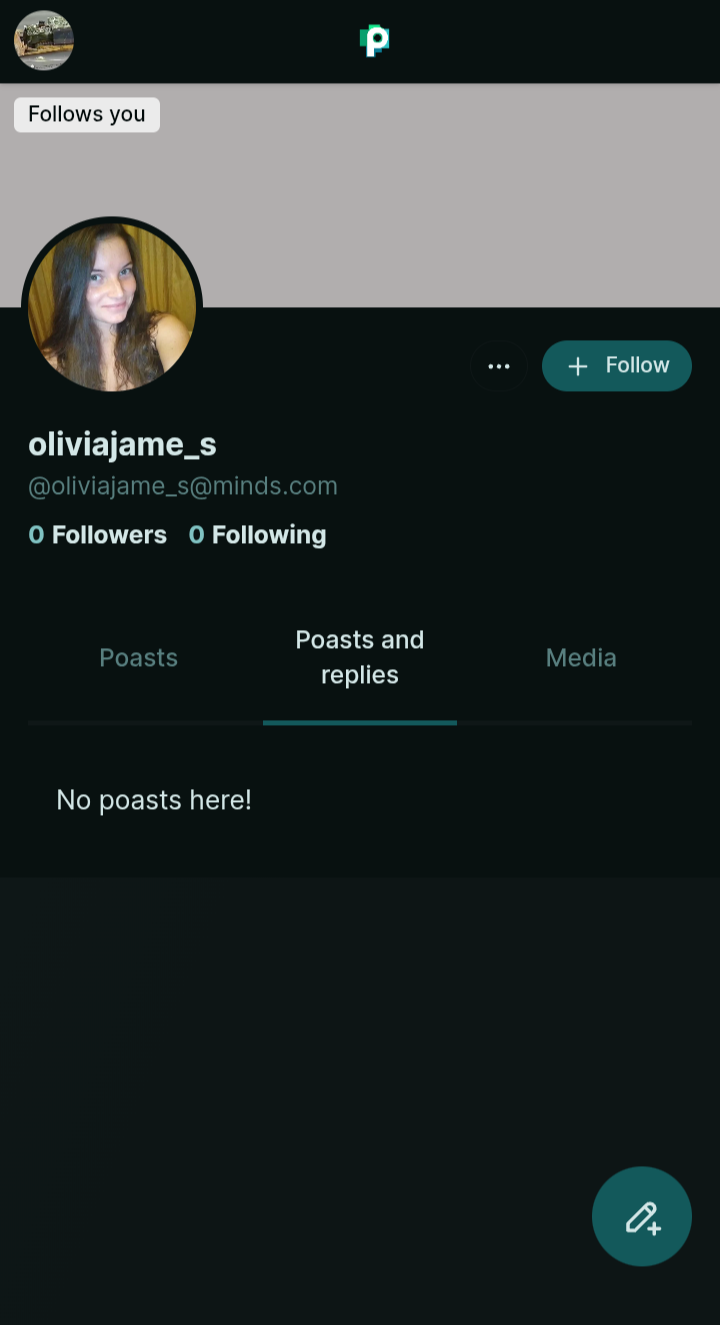The width and height of the screenshot is (720, 1325).
Task: Select the Poasts and replies tab
Action: pyautogui.click(x=360, y=657)
